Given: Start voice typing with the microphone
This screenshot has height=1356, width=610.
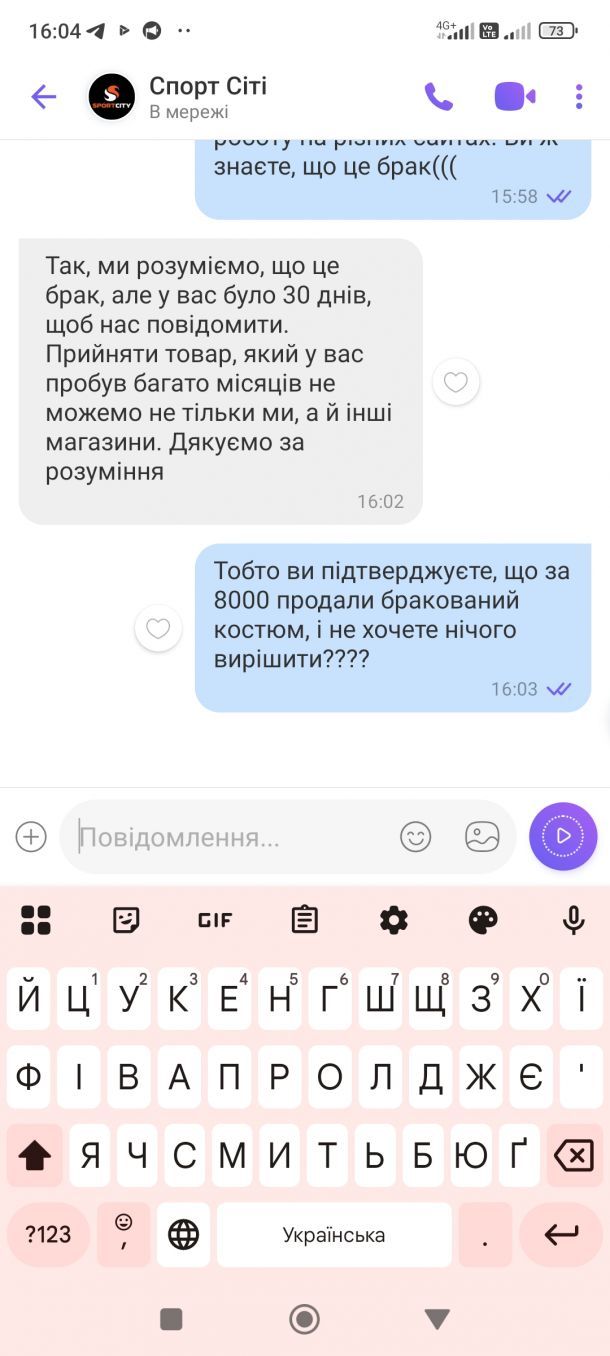Looking at the screenshot, I should 573,920.
